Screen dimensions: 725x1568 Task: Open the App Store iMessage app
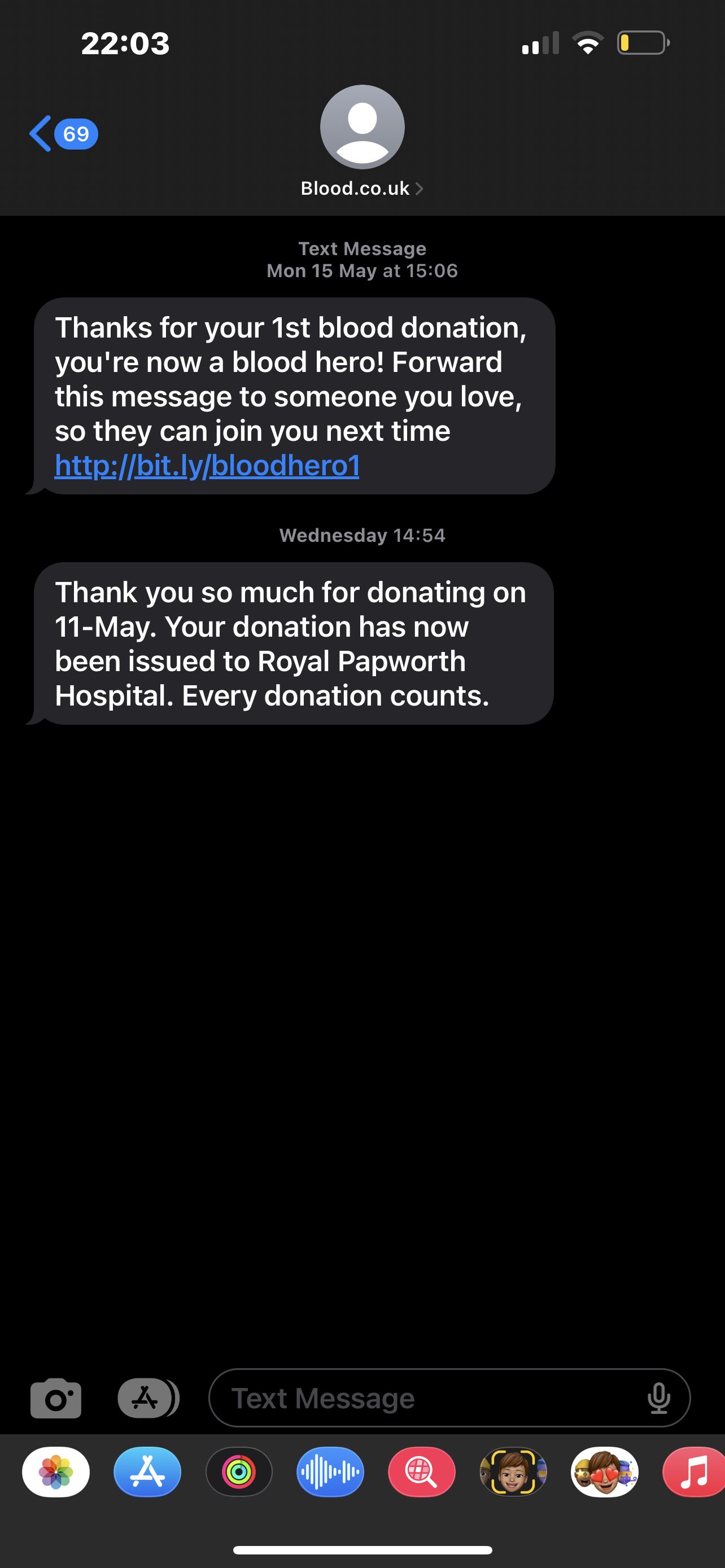pos(147,1472)
